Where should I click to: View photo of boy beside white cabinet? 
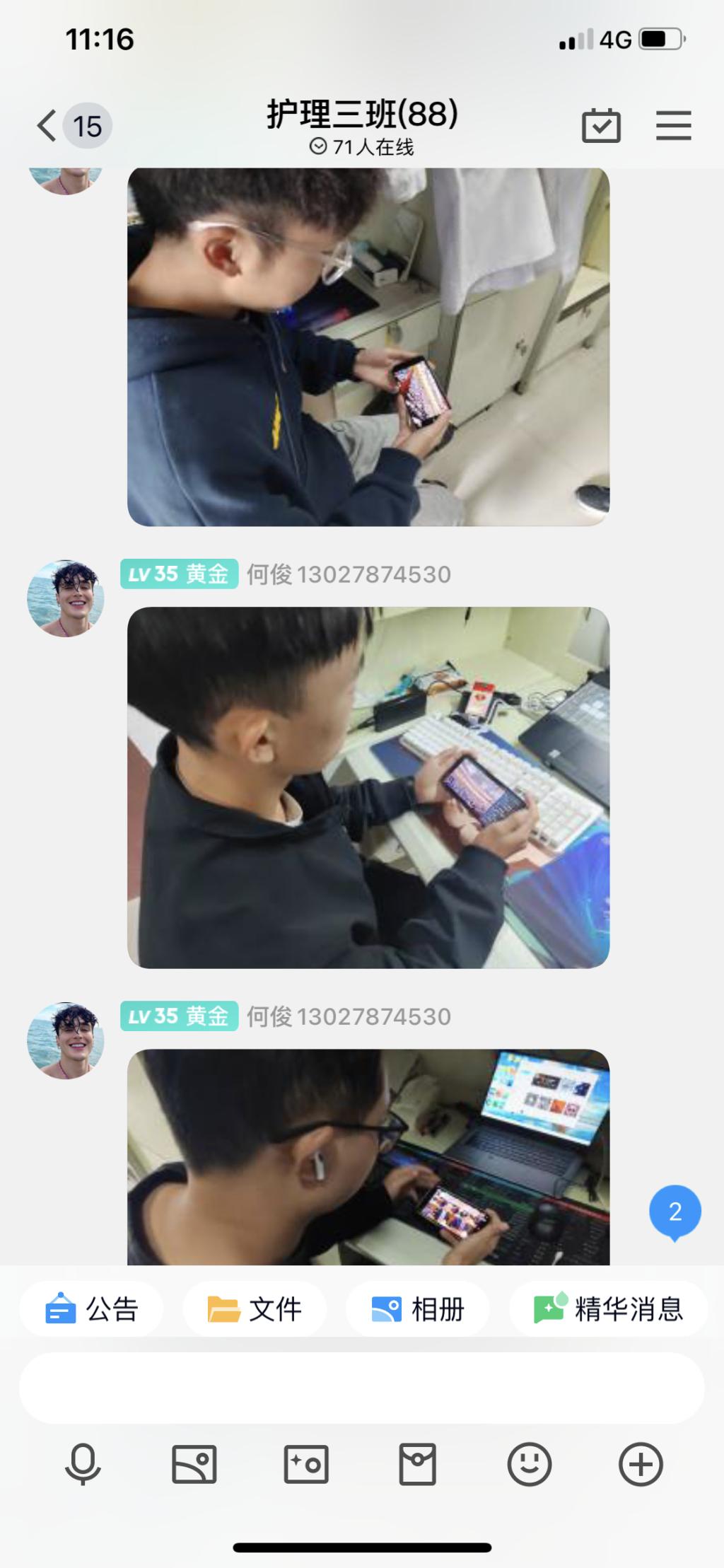pos(368,347)
